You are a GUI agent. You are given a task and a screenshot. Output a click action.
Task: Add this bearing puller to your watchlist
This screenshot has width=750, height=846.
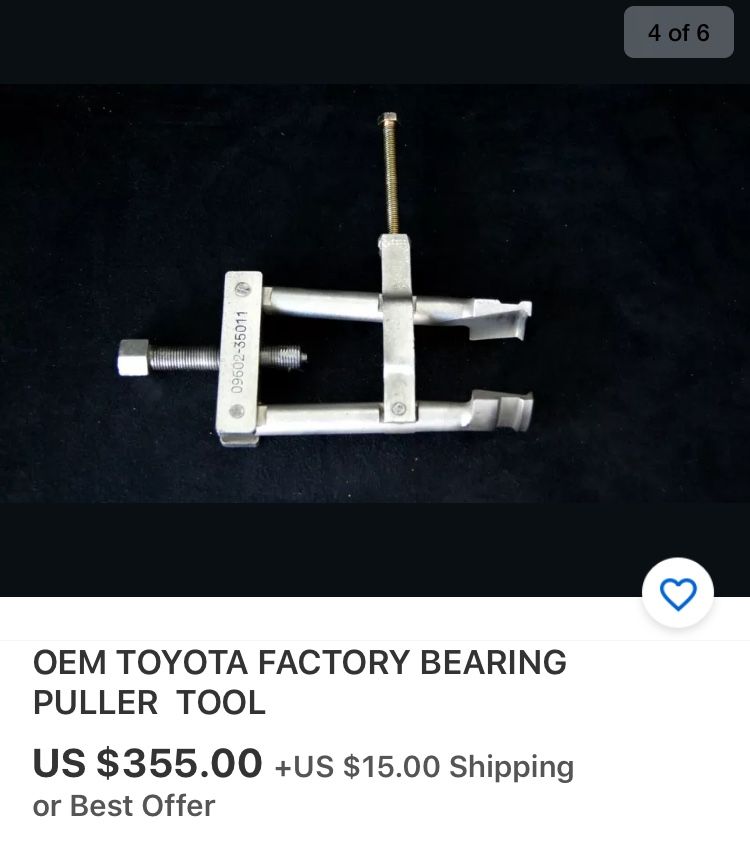click(678, 594)
